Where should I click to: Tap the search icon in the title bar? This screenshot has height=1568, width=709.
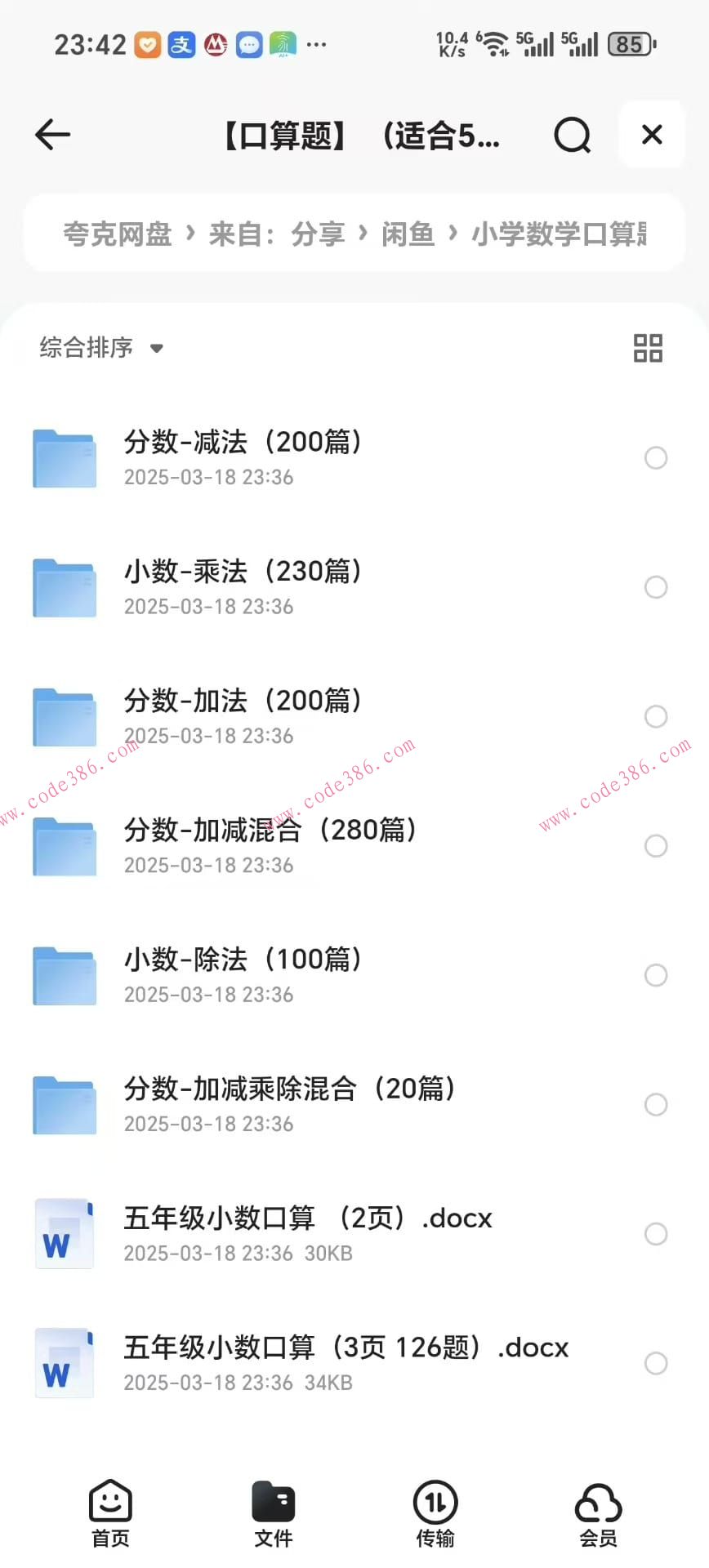(x=572, y=135)
